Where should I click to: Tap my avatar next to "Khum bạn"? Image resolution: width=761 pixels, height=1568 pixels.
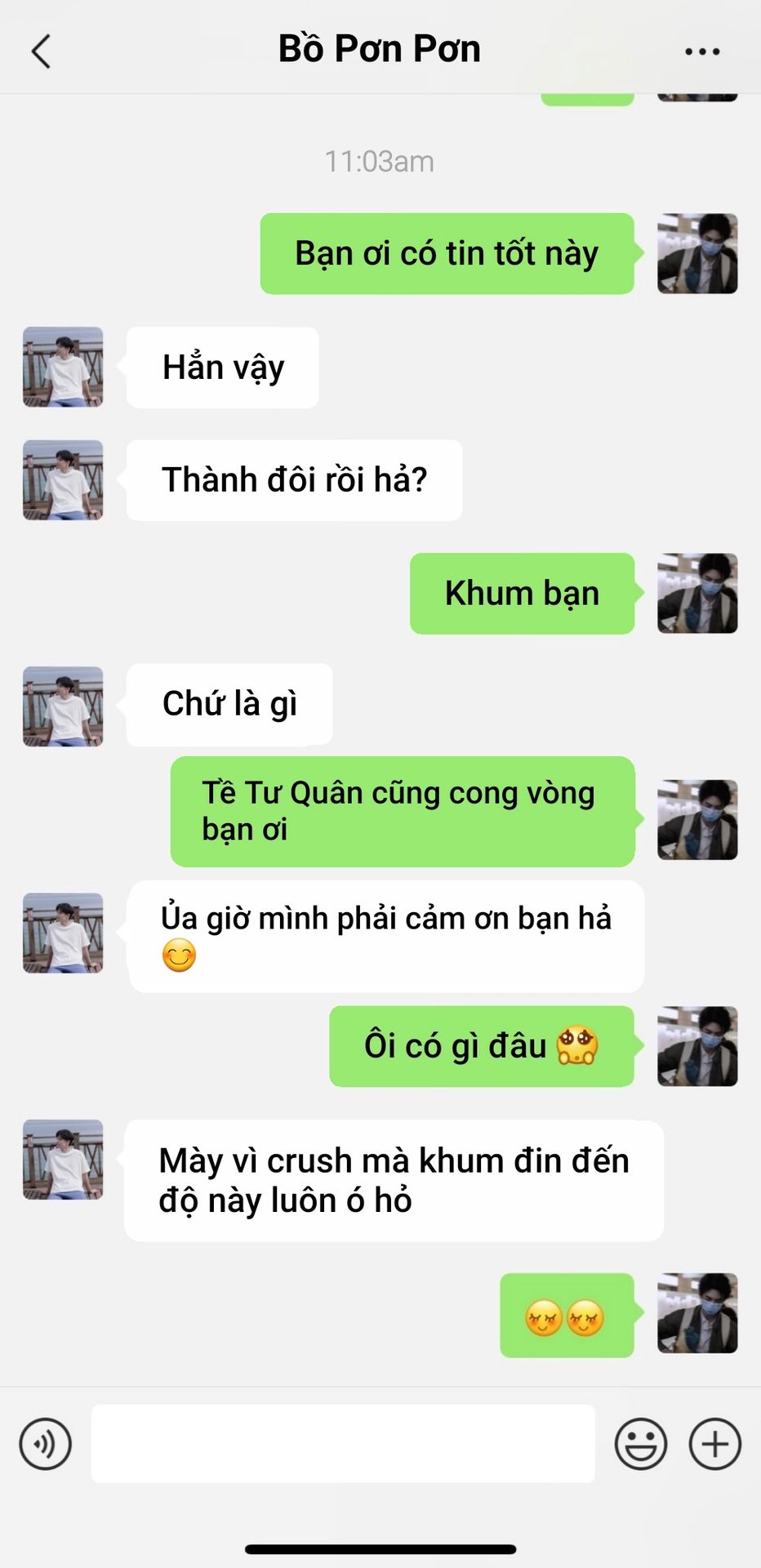pyautogui.click(x=697, y=594)
